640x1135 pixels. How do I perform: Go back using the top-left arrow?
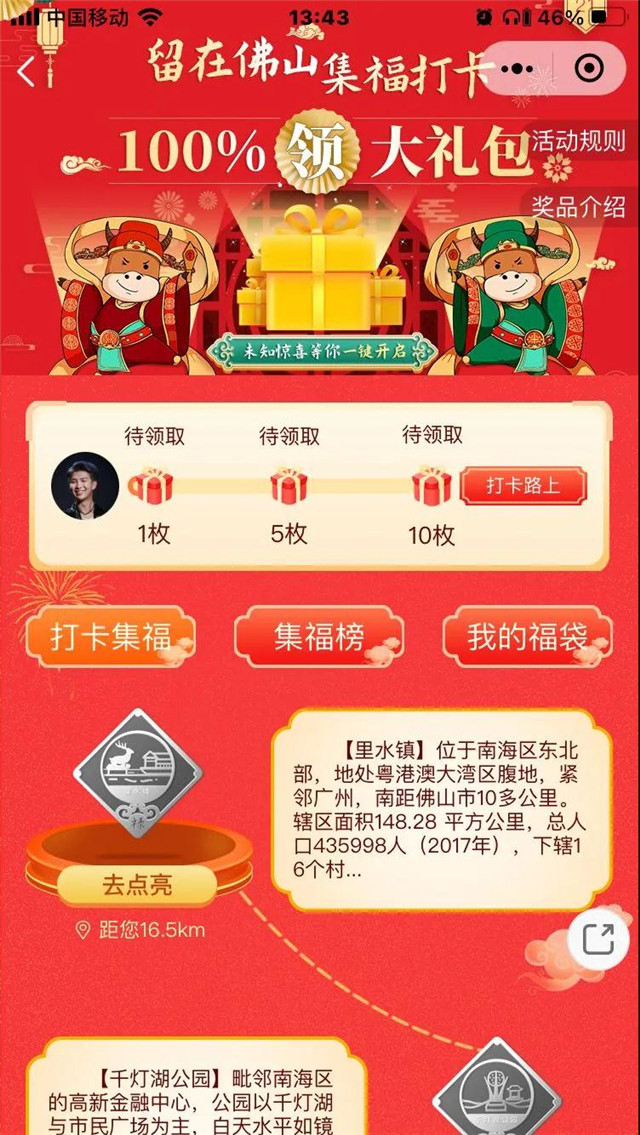tap(26, 72)
